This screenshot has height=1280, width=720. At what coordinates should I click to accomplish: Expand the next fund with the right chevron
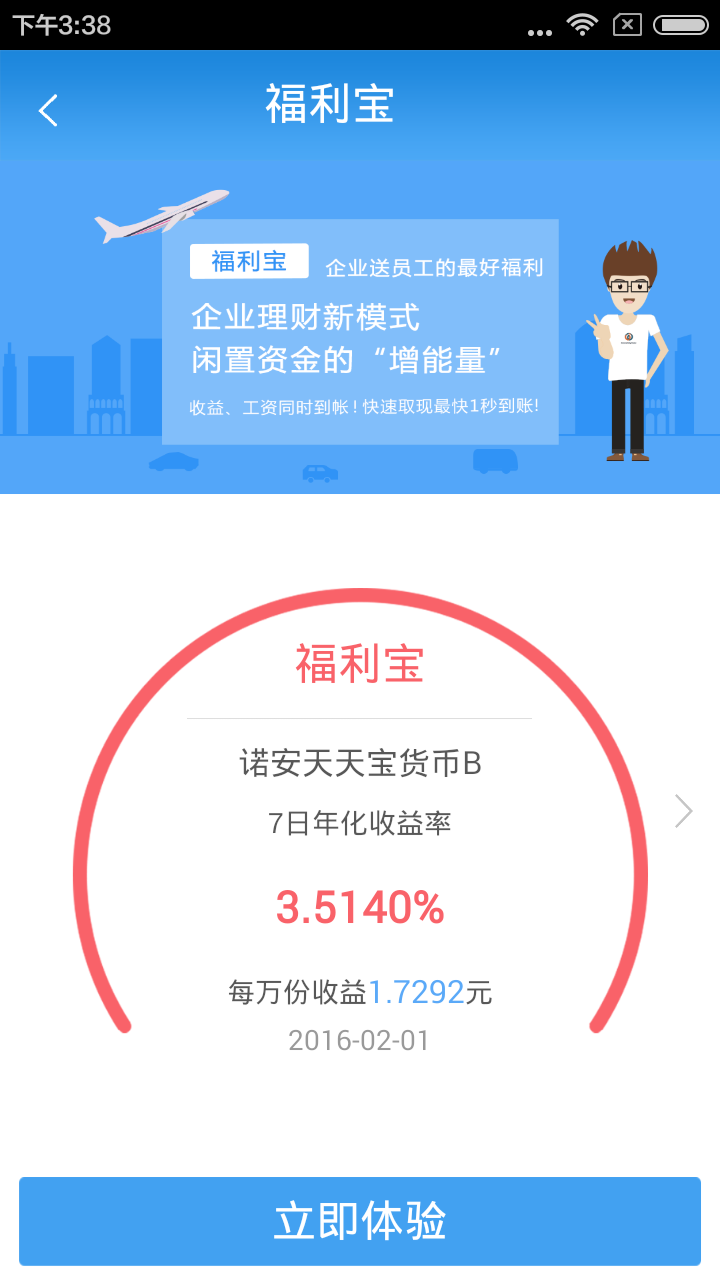[683, 810]
